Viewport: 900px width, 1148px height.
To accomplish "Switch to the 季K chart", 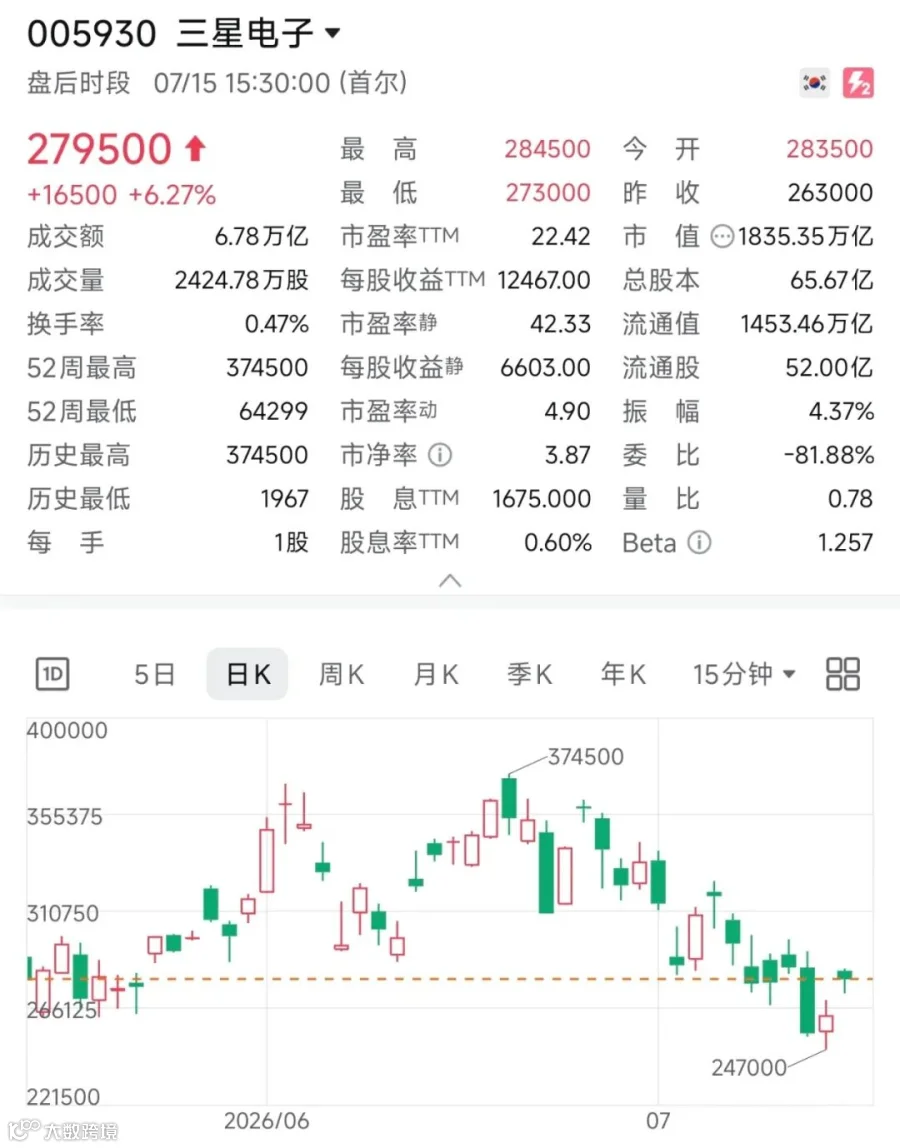I will (x=529, y=674).
